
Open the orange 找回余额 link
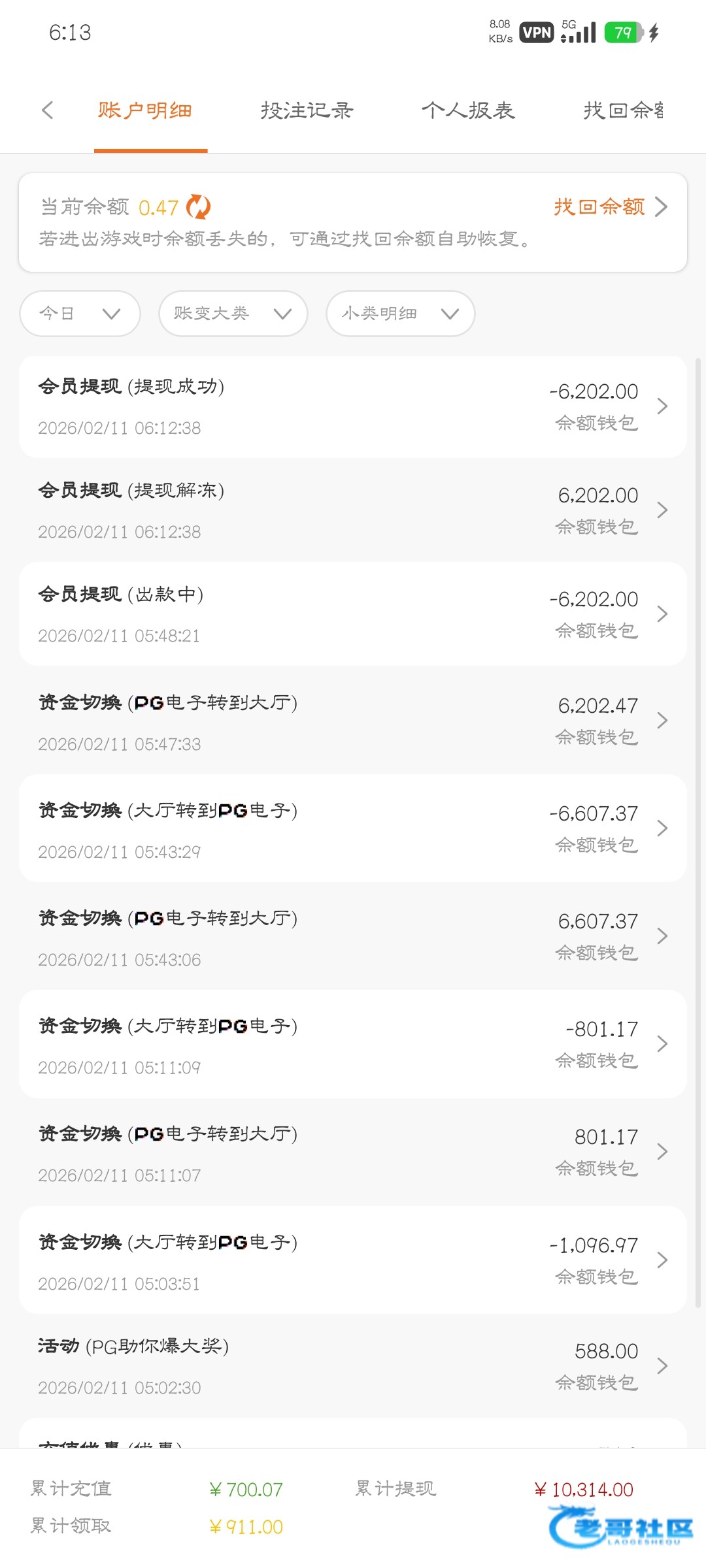pos(610,207)
